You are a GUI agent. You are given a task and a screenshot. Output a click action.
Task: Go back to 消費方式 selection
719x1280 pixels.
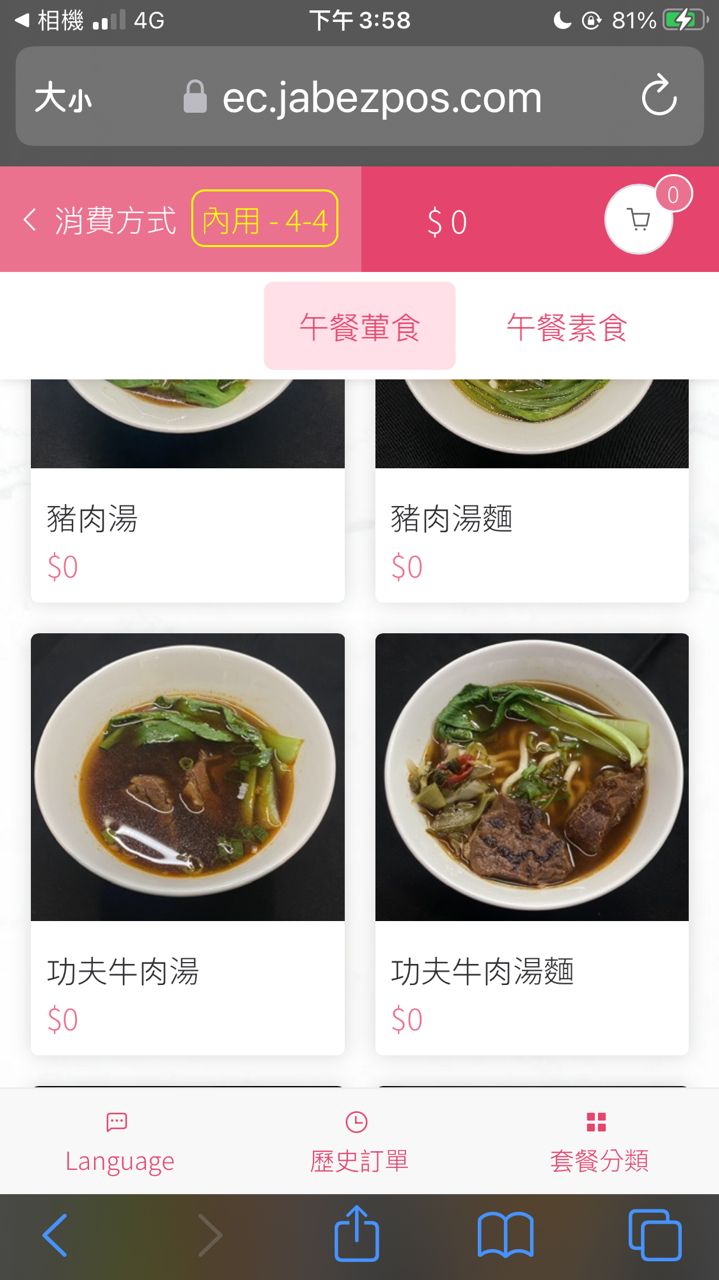click(98, 221)
